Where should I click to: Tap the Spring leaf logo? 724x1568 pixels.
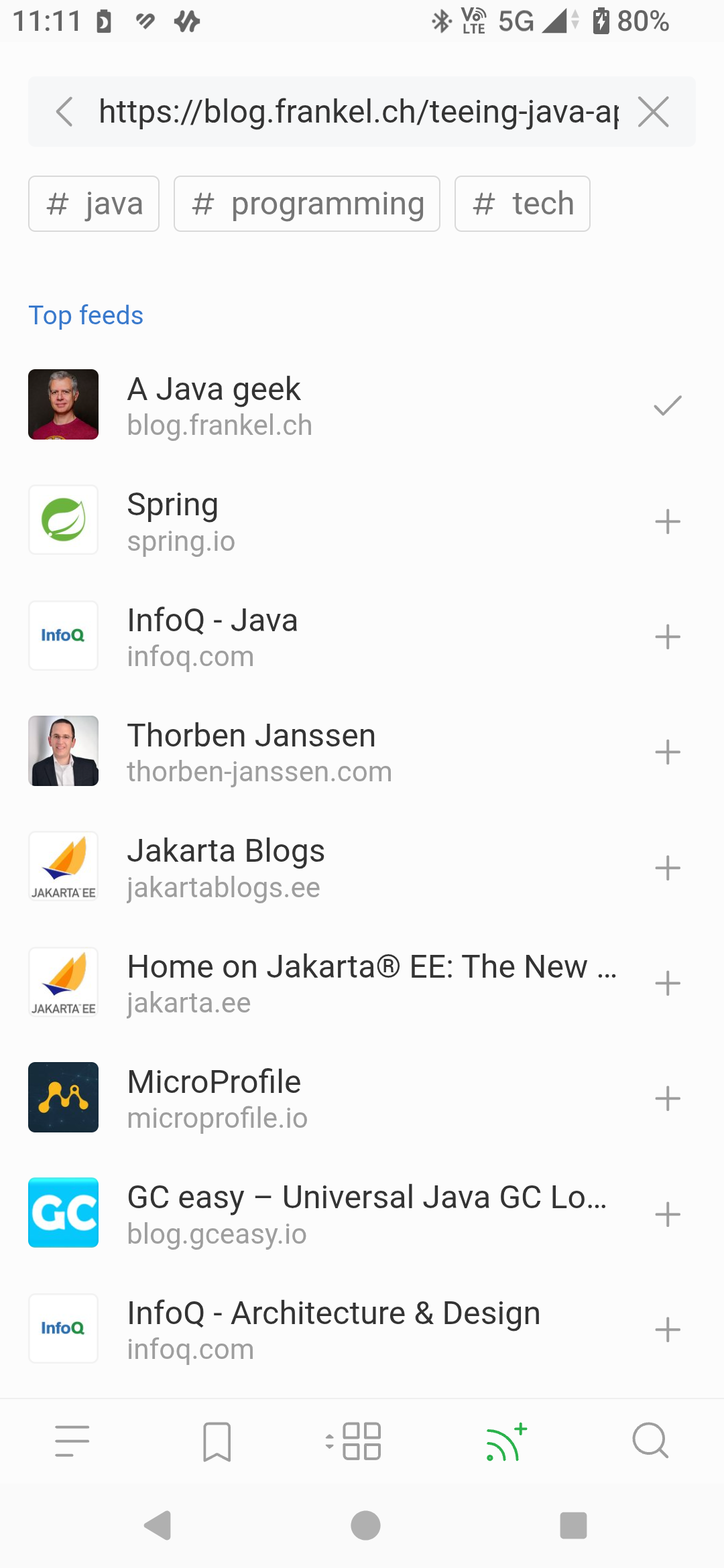point(63,520)
